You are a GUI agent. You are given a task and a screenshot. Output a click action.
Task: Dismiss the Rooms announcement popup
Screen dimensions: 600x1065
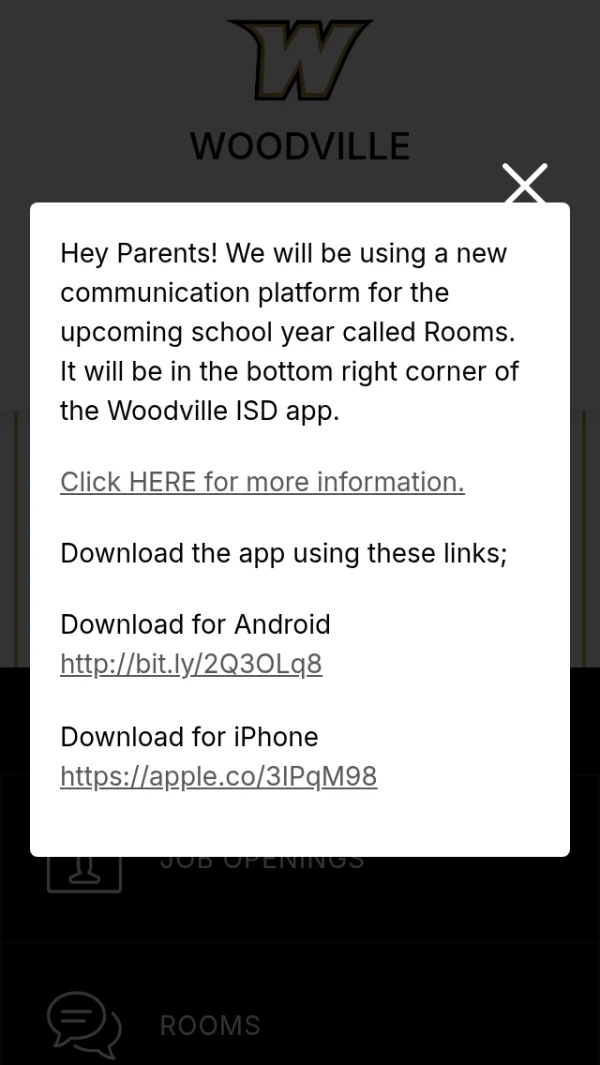(524, 185)
